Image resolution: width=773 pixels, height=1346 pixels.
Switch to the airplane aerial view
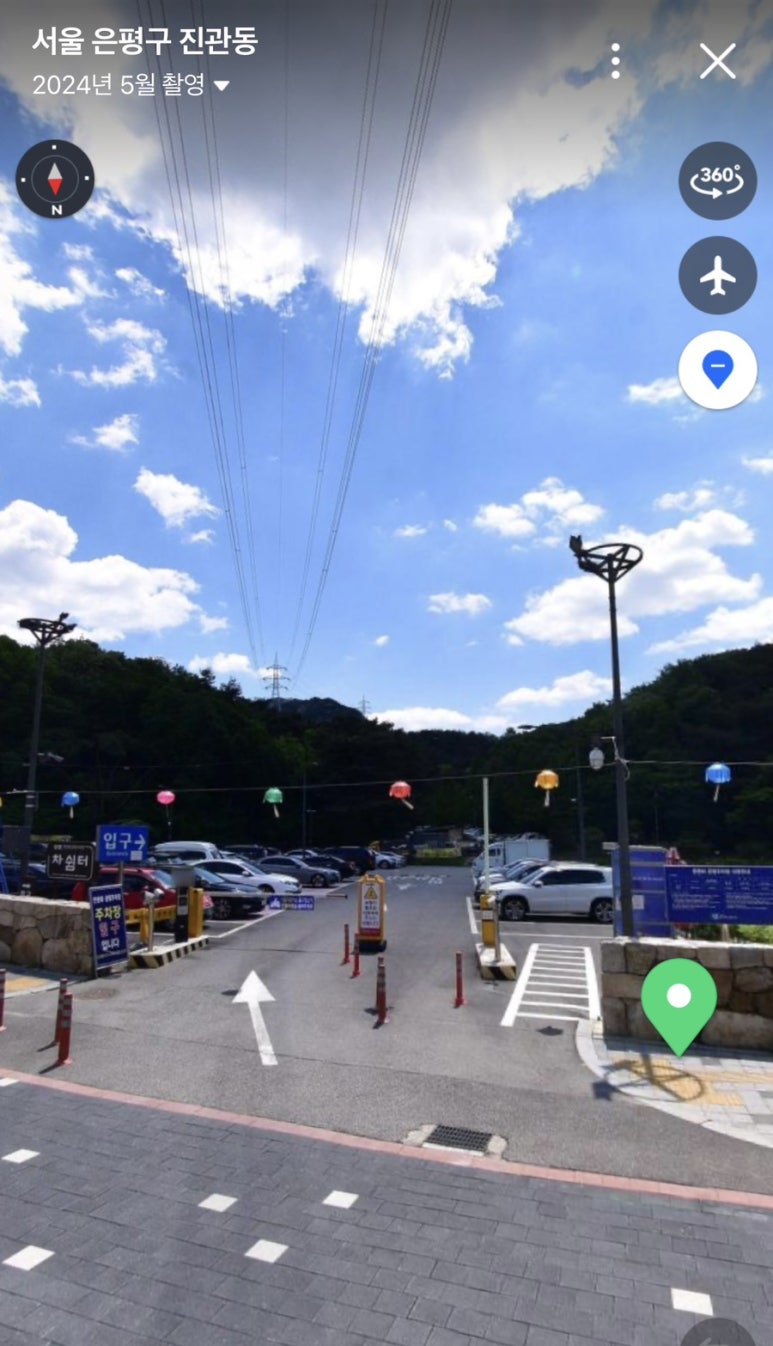(x=717, y=276)
